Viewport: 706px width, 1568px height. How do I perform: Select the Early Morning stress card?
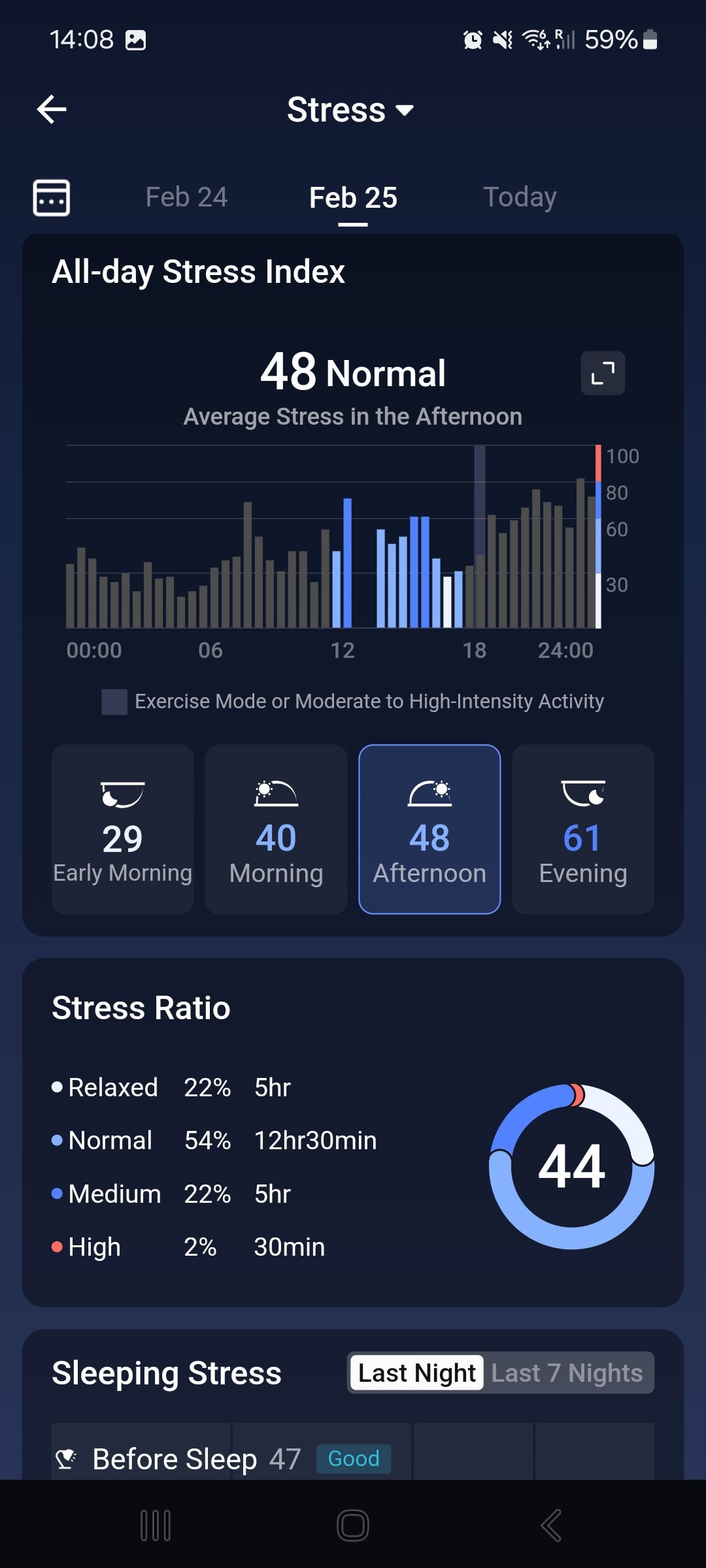click(123, 829)
